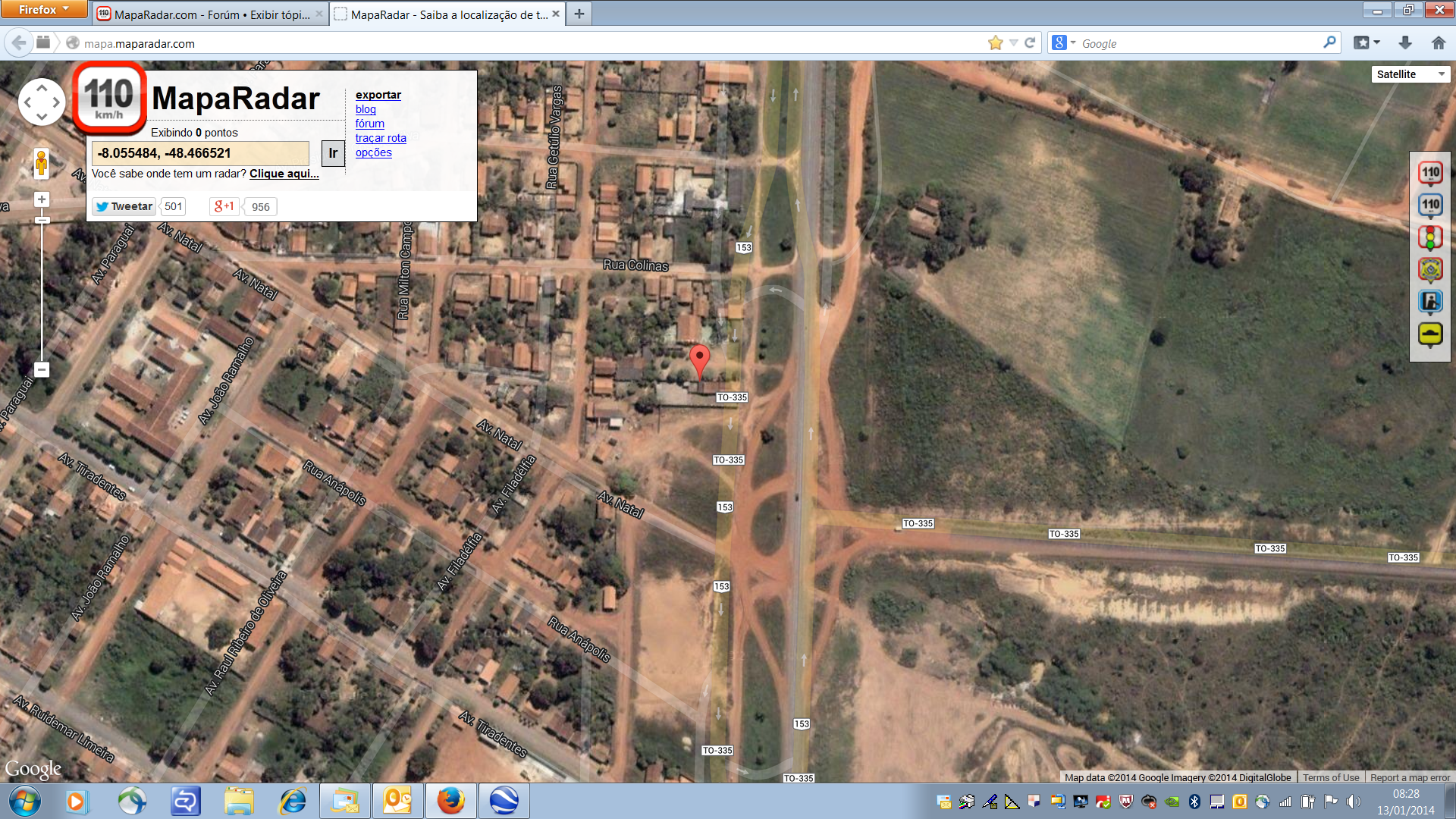
Task: Open the Satellite map type dropdown
Action: 1410,74
